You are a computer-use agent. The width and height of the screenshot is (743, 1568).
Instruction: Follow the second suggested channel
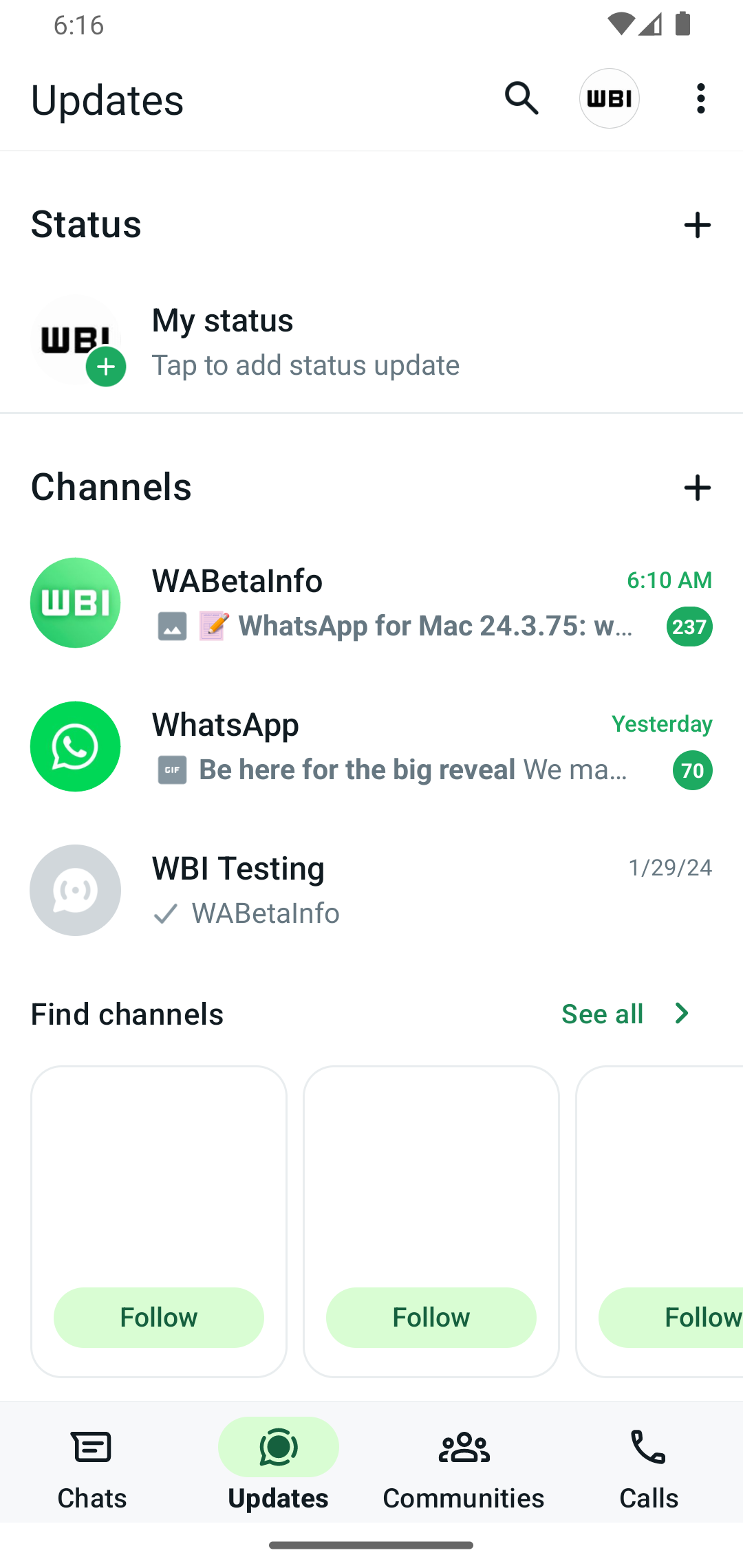[431, 1317]
